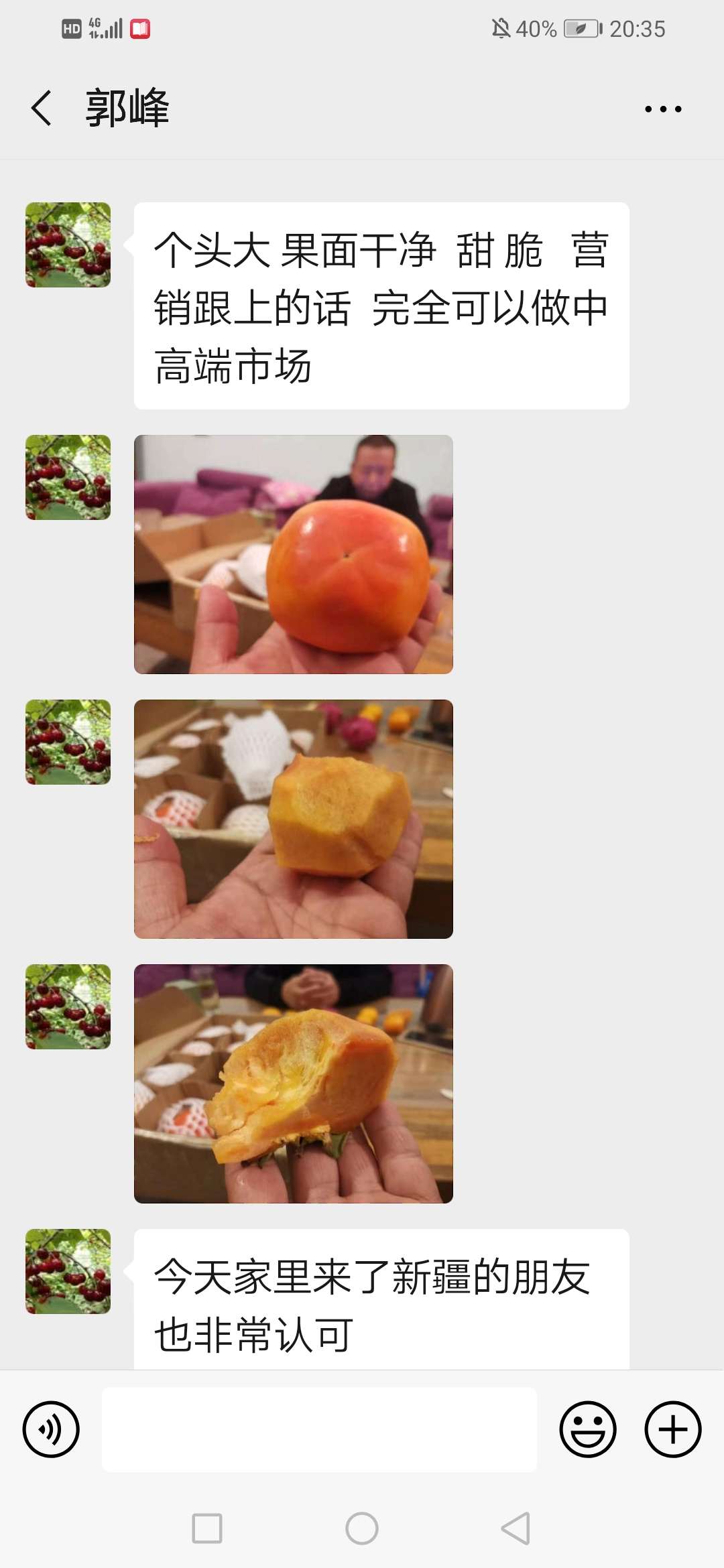Open the three-dot chat options menu

point(663,109)
